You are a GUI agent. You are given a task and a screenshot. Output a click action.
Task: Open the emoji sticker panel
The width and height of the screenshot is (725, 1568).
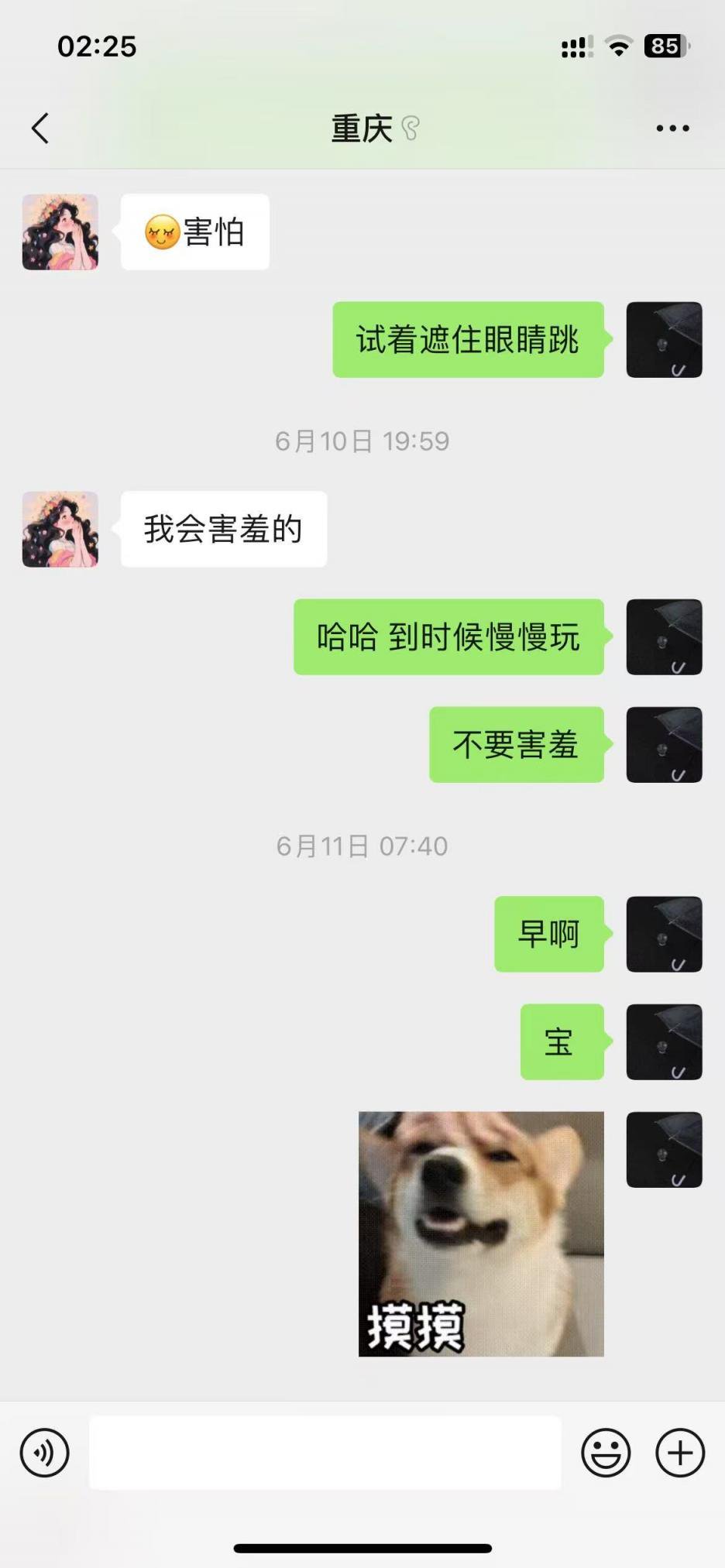(606, 1453)
